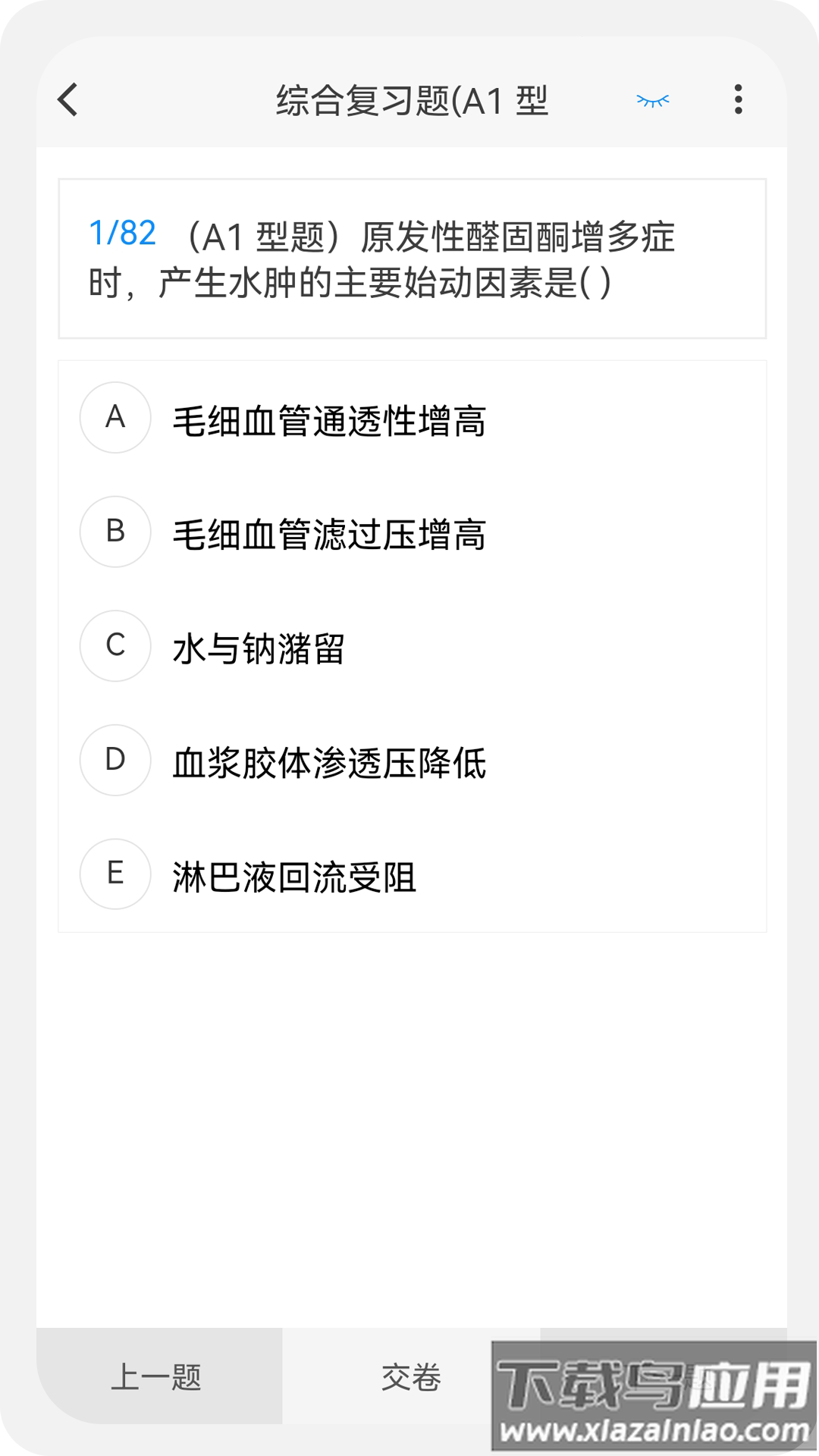Screen dimensions: 819x1456
Task: Open the top-right more options dropdown
Action: click(738, 100)
